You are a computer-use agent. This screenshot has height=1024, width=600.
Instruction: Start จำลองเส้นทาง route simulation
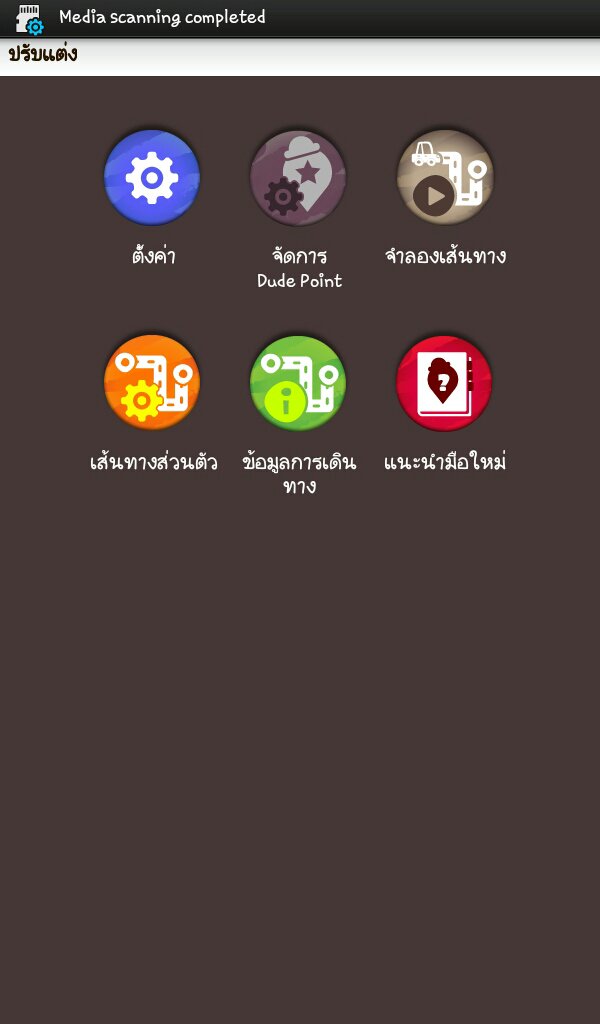pyautogui.click(x=445, y=178)
